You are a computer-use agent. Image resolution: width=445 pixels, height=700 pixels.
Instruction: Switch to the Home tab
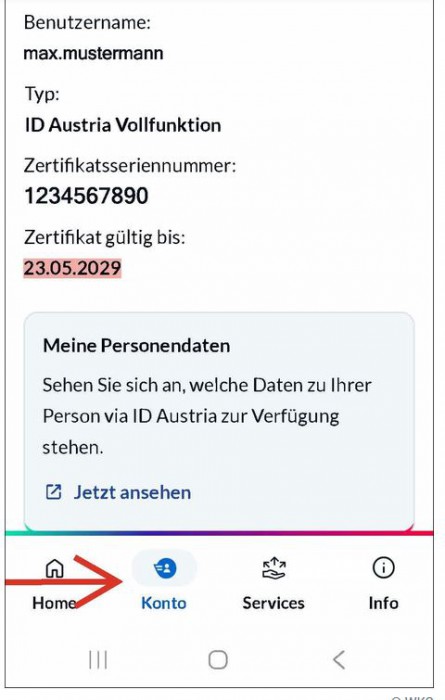54,584
